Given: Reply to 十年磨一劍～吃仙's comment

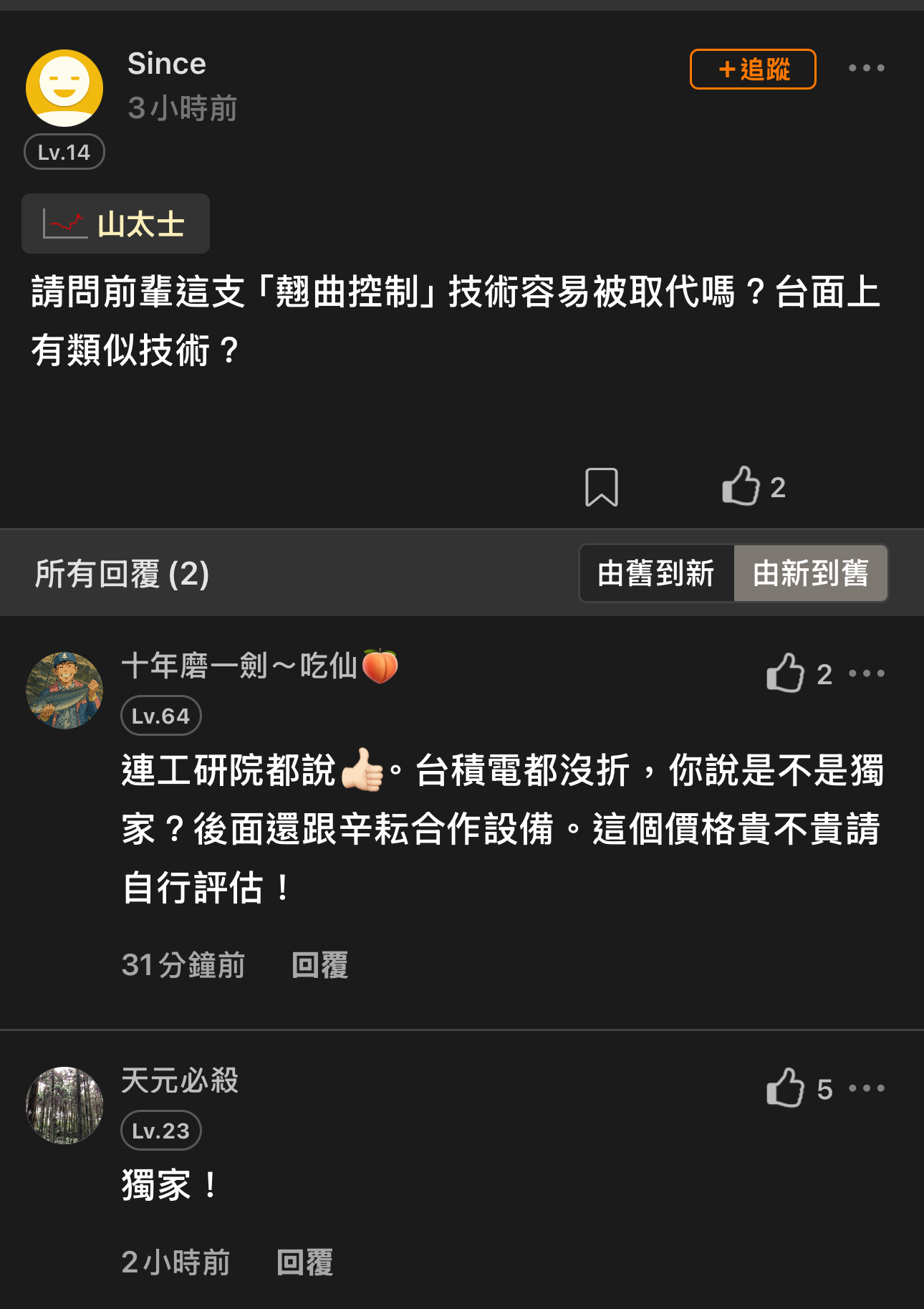Looking at the screenshot, I should coord(319,965).
